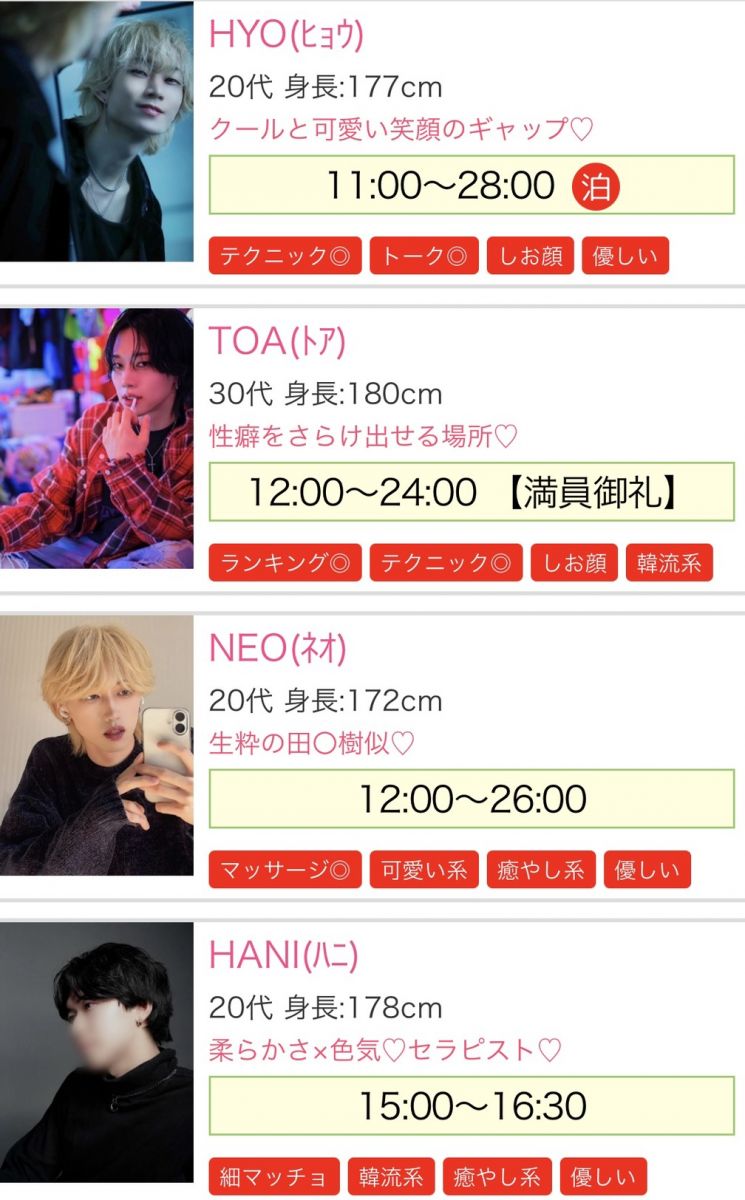745x1200 pixels.
Task: Open HYO's profile card
Action: click(286, 35)
